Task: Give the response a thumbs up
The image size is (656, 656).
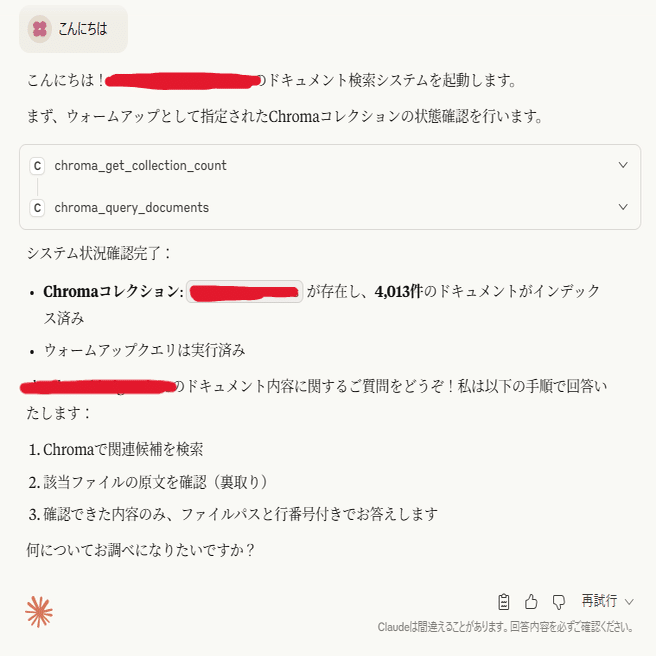Action: tap(531, 601)
